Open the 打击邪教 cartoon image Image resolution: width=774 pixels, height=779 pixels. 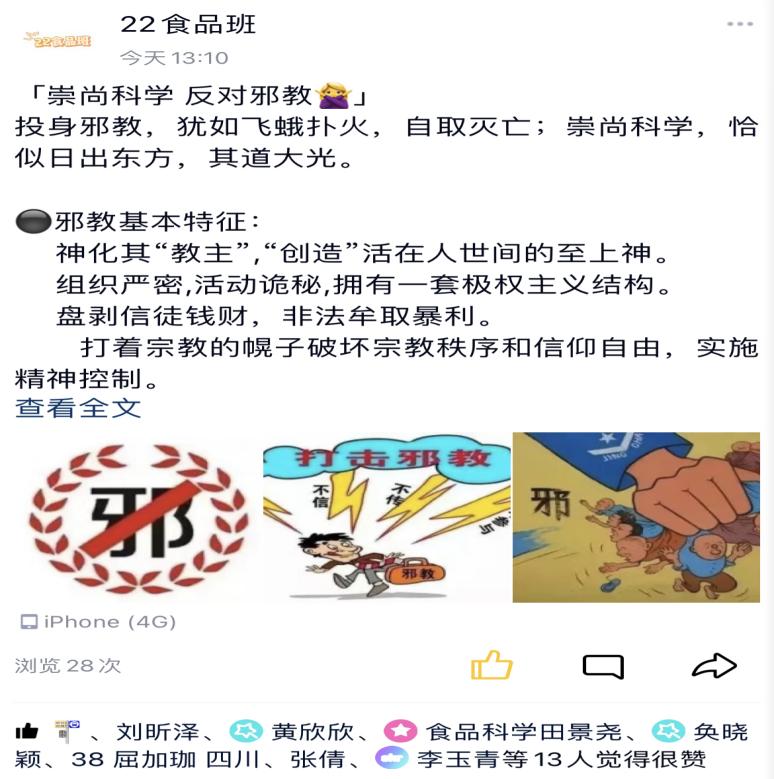[386, 517]
